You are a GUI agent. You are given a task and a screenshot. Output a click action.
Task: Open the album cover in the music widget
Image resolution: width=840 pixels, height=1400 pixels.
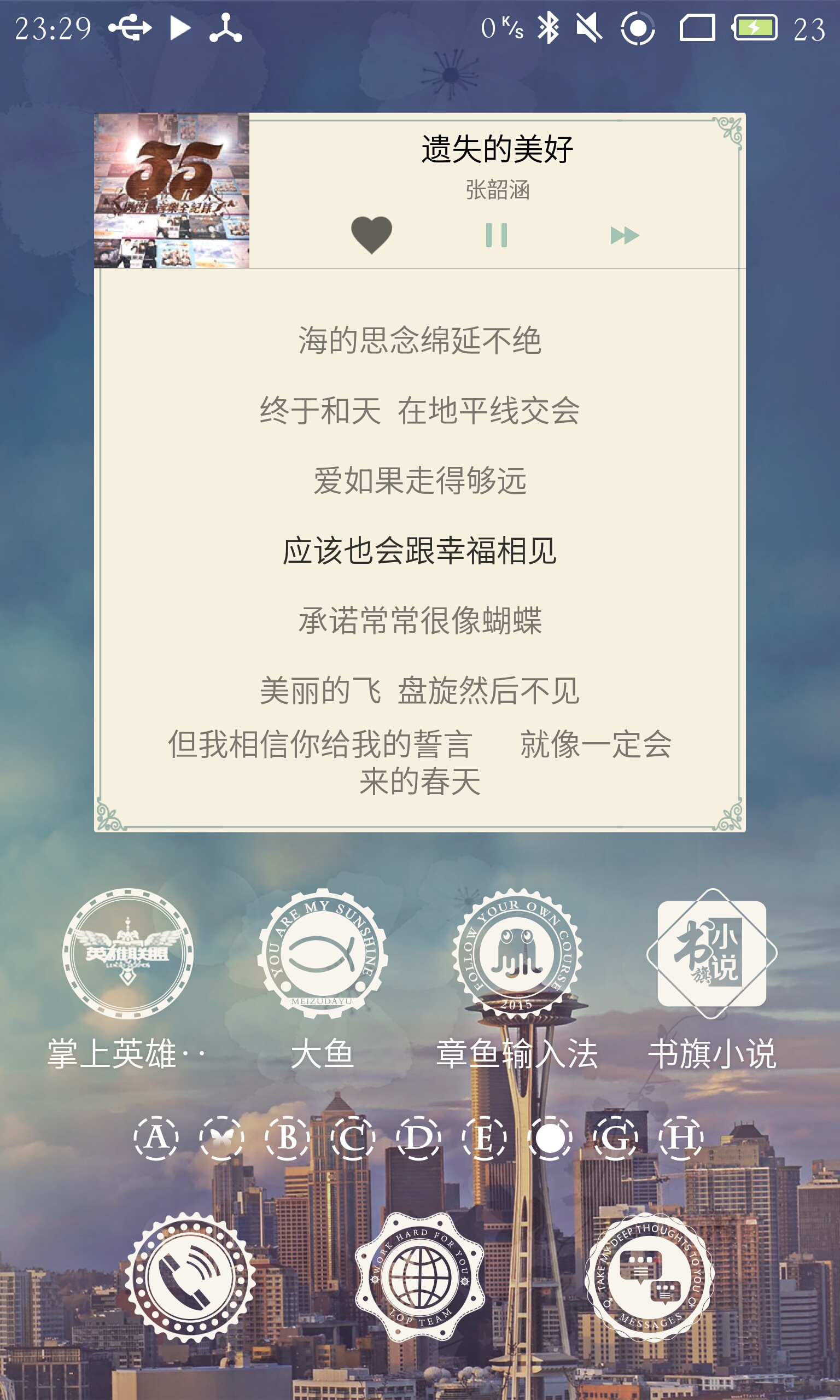click(x=172, y=190)
